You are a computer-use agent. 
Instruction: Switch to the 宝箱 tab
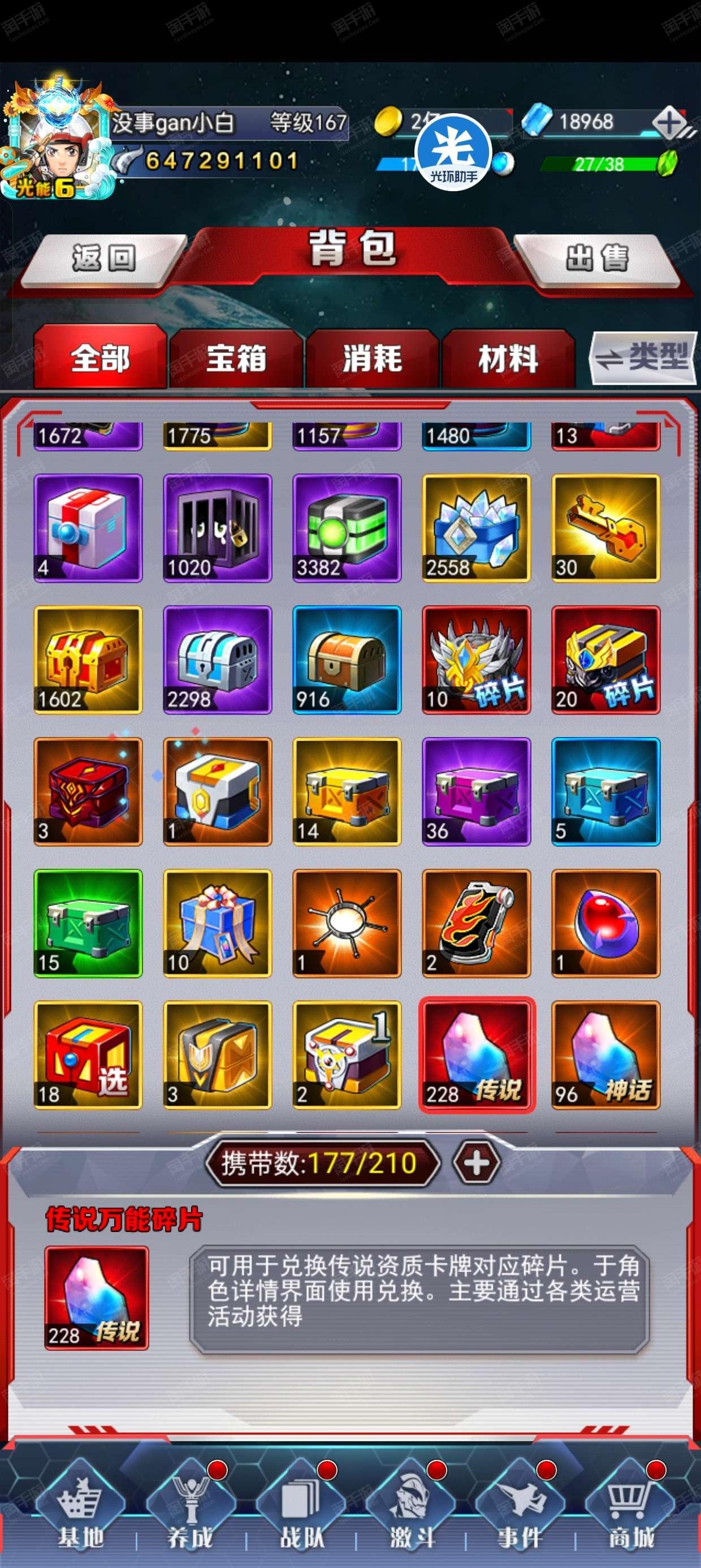(236, 358)
